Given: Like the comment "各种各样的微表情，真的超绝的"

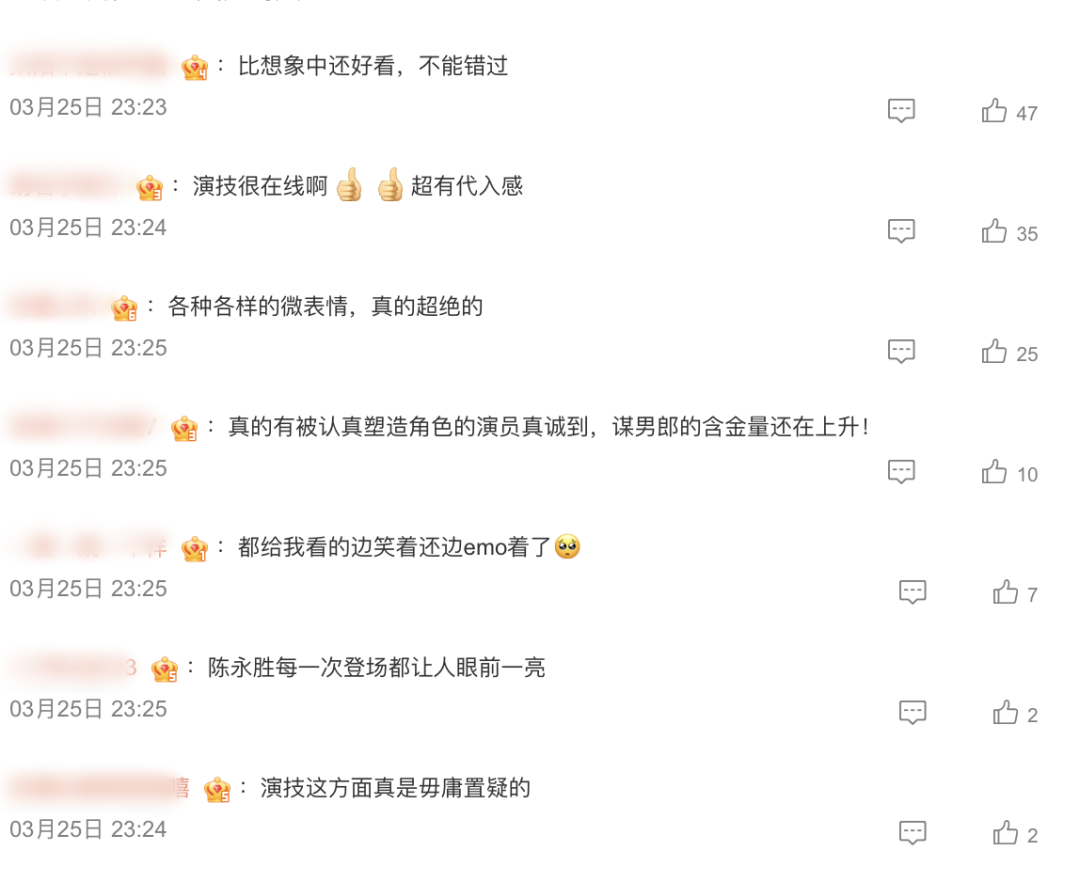Looking at the screenshot, I should (x=994, y=352).
